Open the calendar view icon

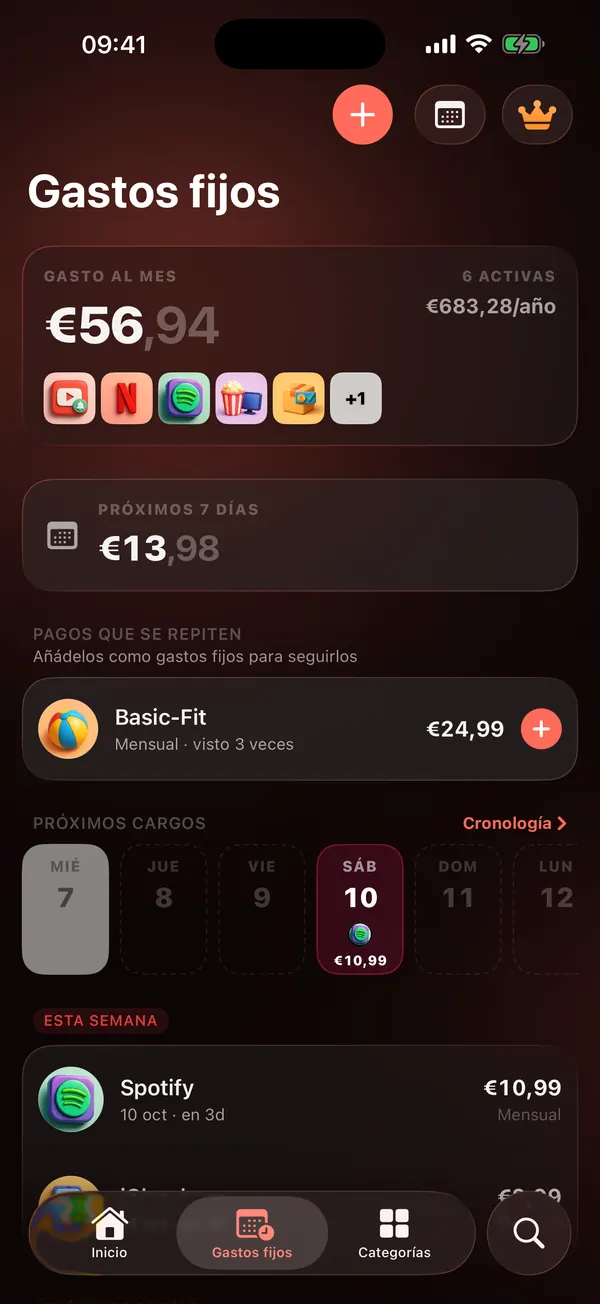450,115
